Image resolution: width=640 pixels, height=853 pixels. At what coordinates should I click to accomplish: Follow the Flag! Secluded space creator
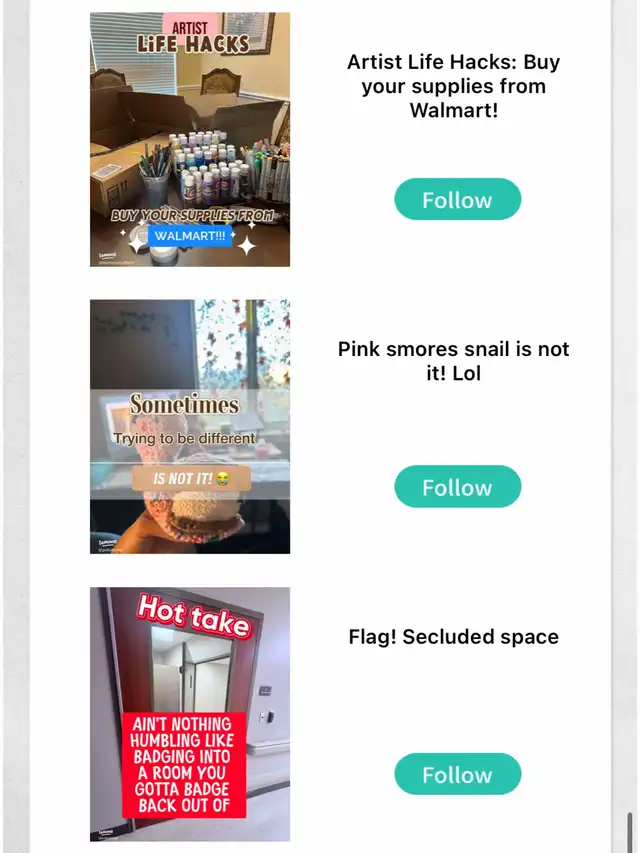[x=457, y=775]
